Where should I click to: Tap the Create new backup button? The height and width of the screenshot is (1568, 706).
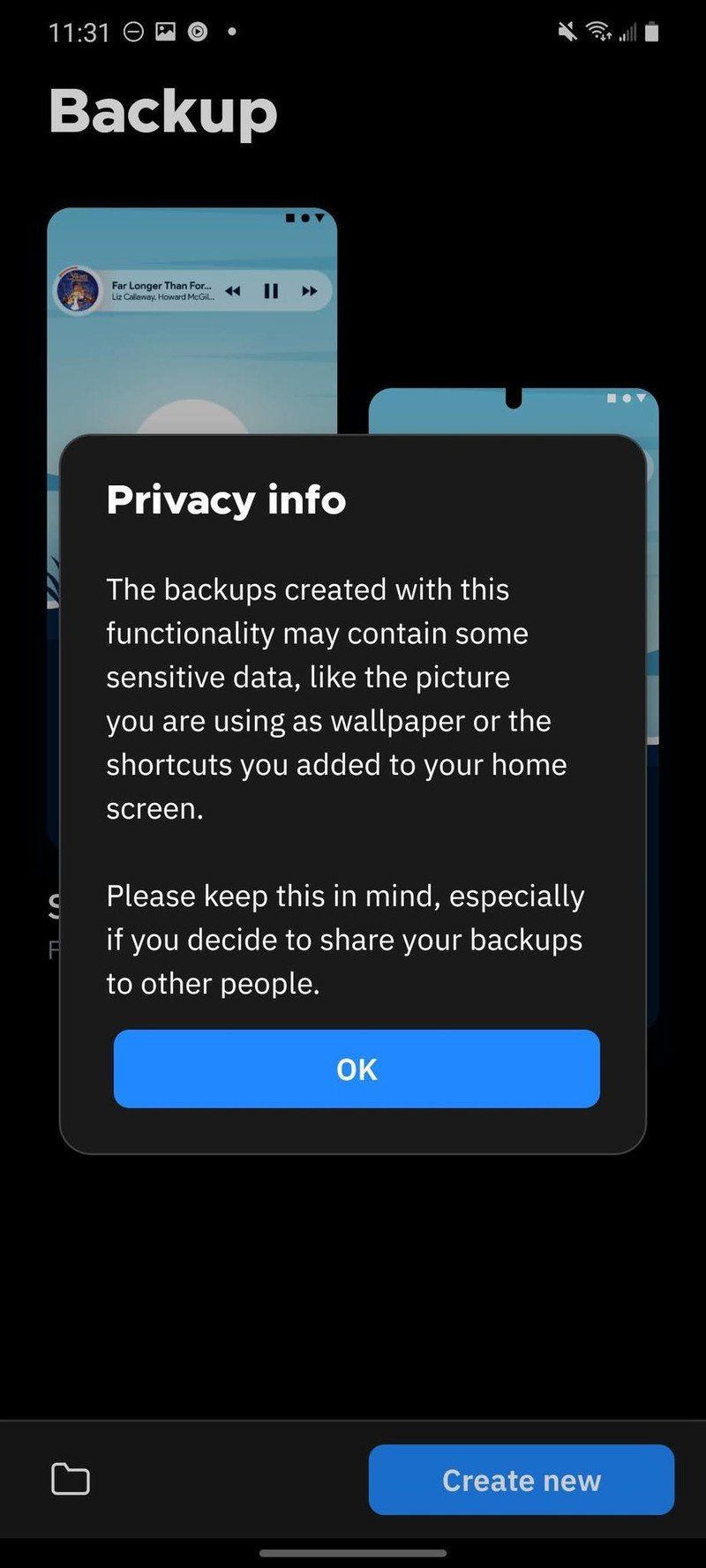(x=521, y=1480)
